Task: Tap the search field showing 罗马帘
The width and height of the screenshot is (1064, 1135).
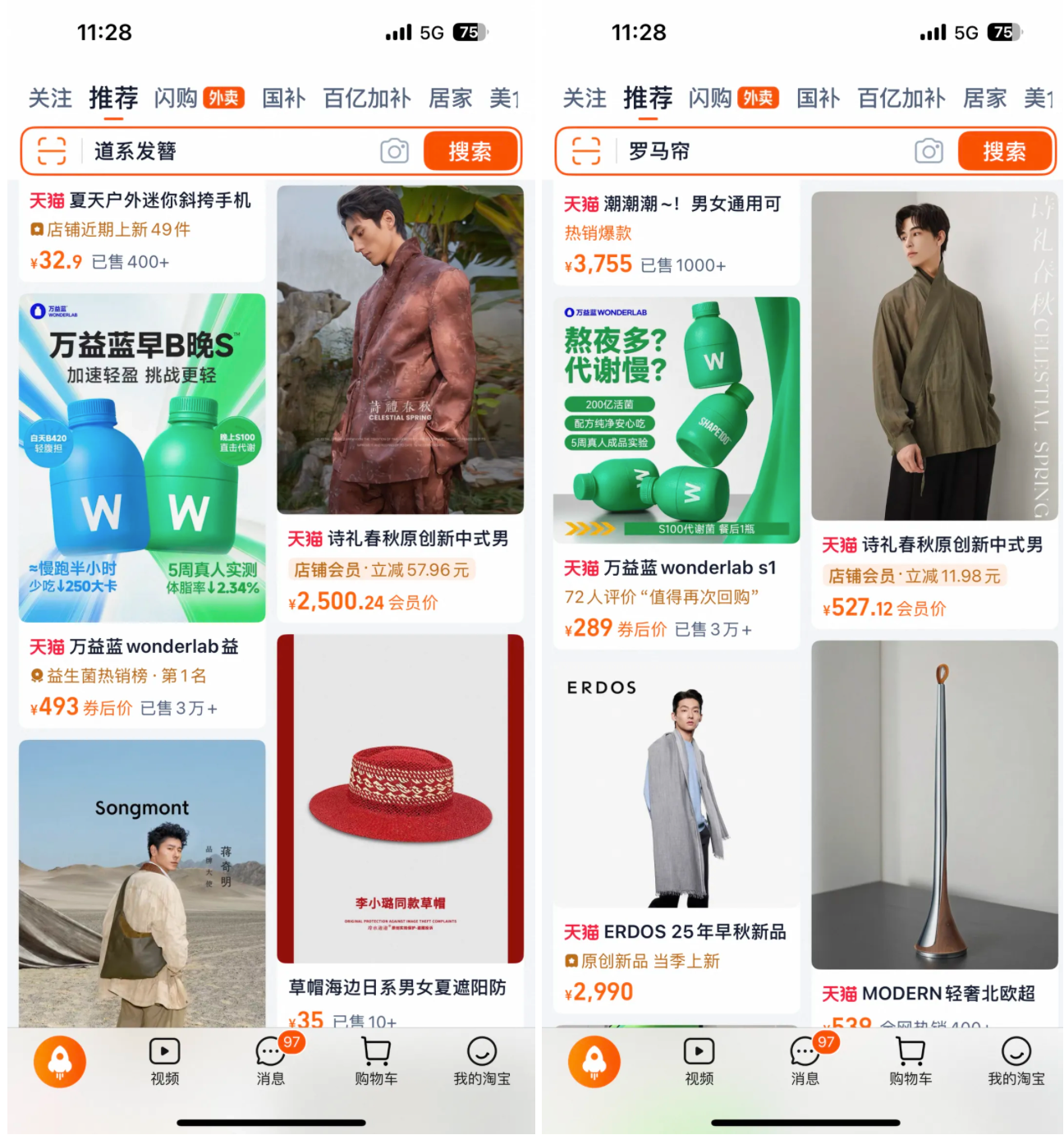Action: pos(764,151)
